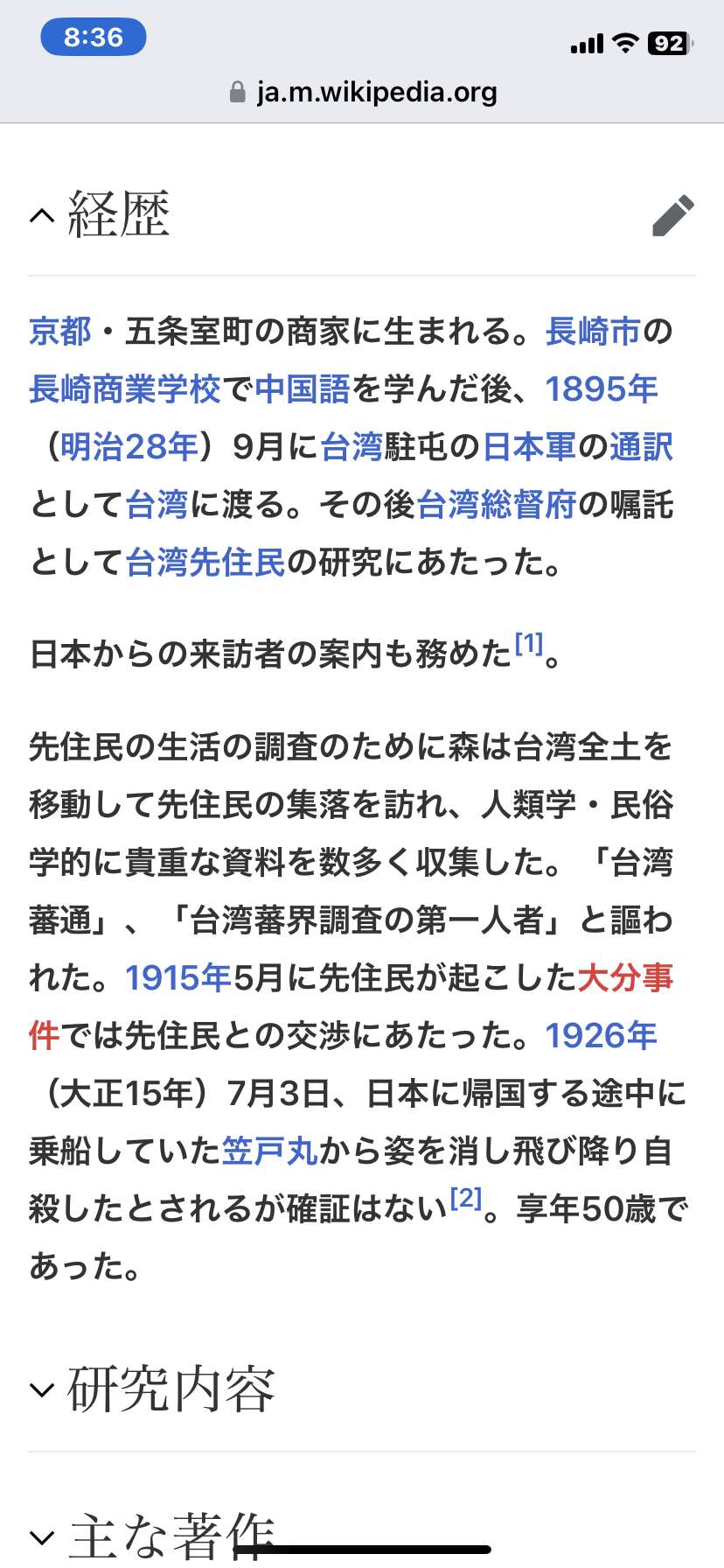This screenshot has height=1568, width=724.
Task: Open footnote reference [1]
Action: pyautogui.click(x=529, y=644)
